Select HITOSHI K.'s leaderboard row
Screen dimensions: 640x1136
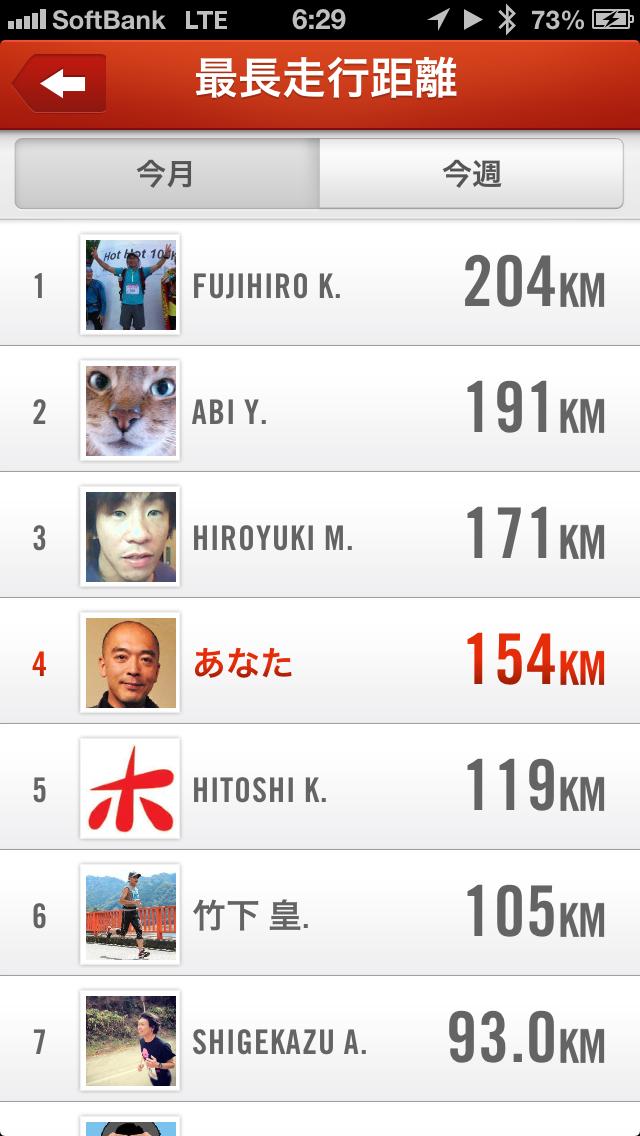click(320, 788)
